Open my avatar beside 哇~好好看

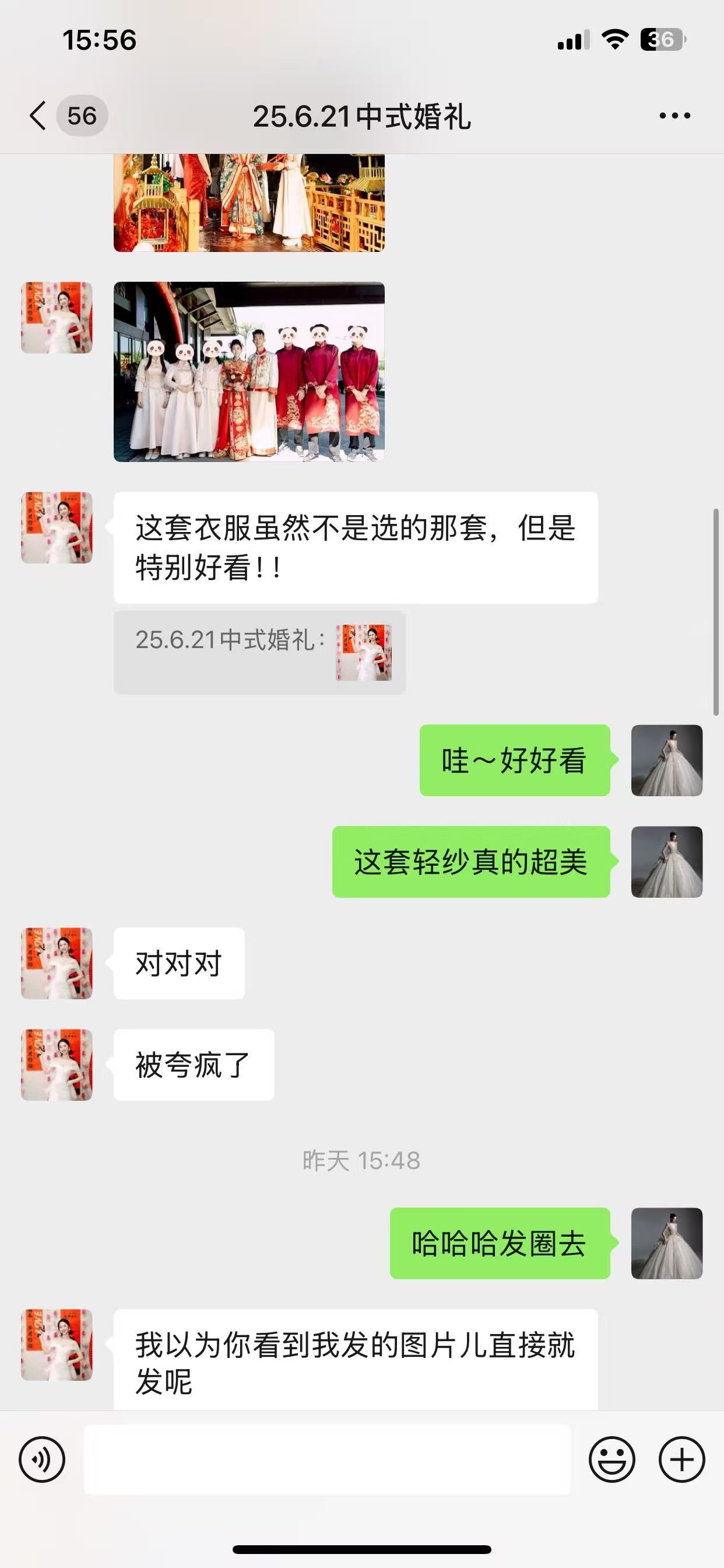pyautogui.click(x=667, y=760)
